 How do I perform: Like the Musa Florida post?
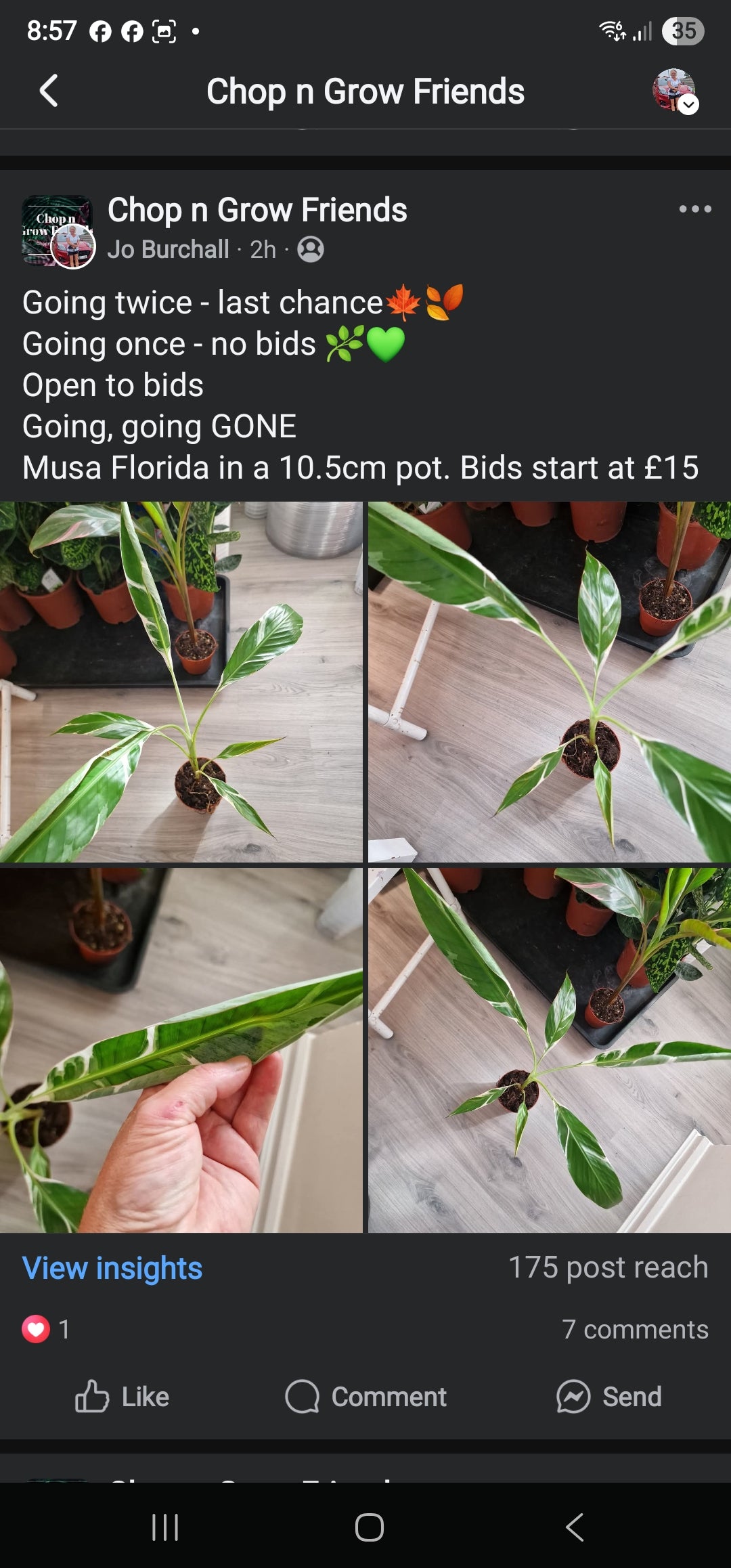tap(122, 1397)
